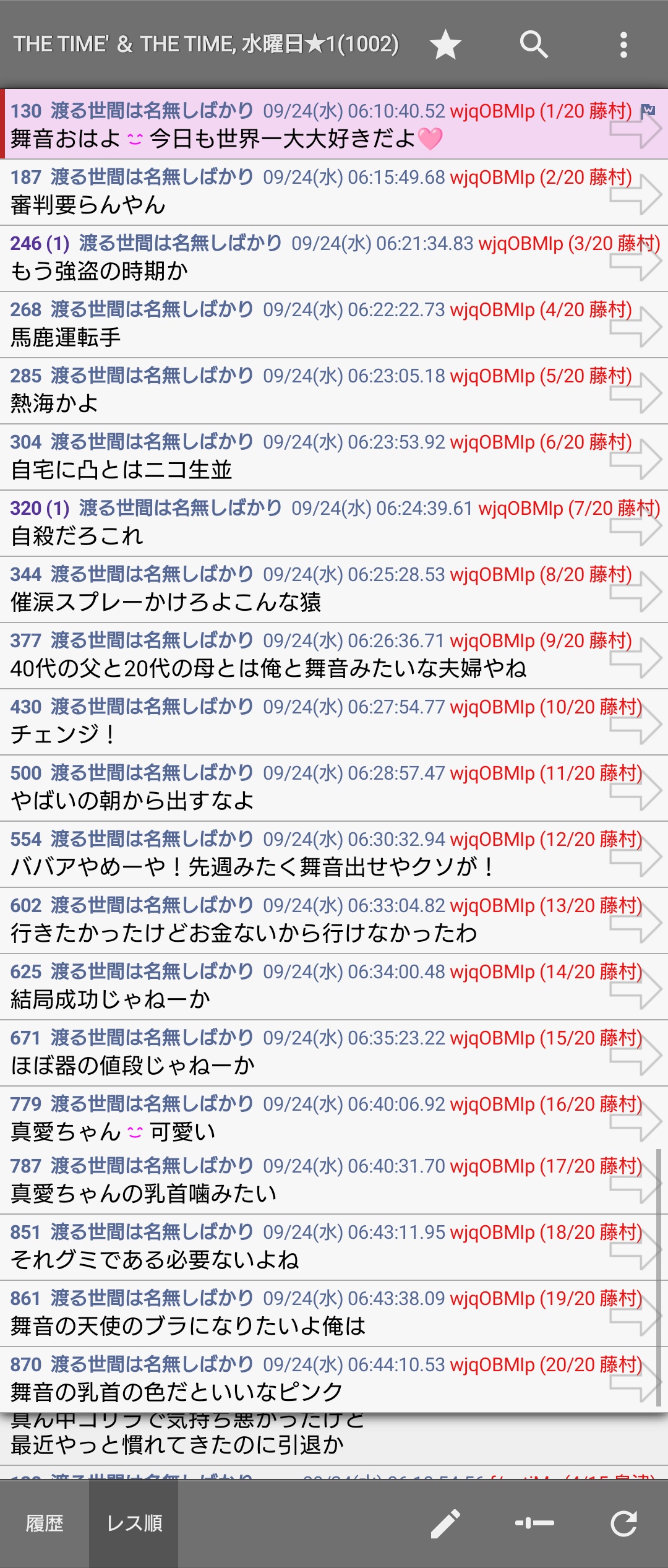Screen dimensions: 668x1568
Task: Favorite this thread with the star icon
Action: click(445, 45)
